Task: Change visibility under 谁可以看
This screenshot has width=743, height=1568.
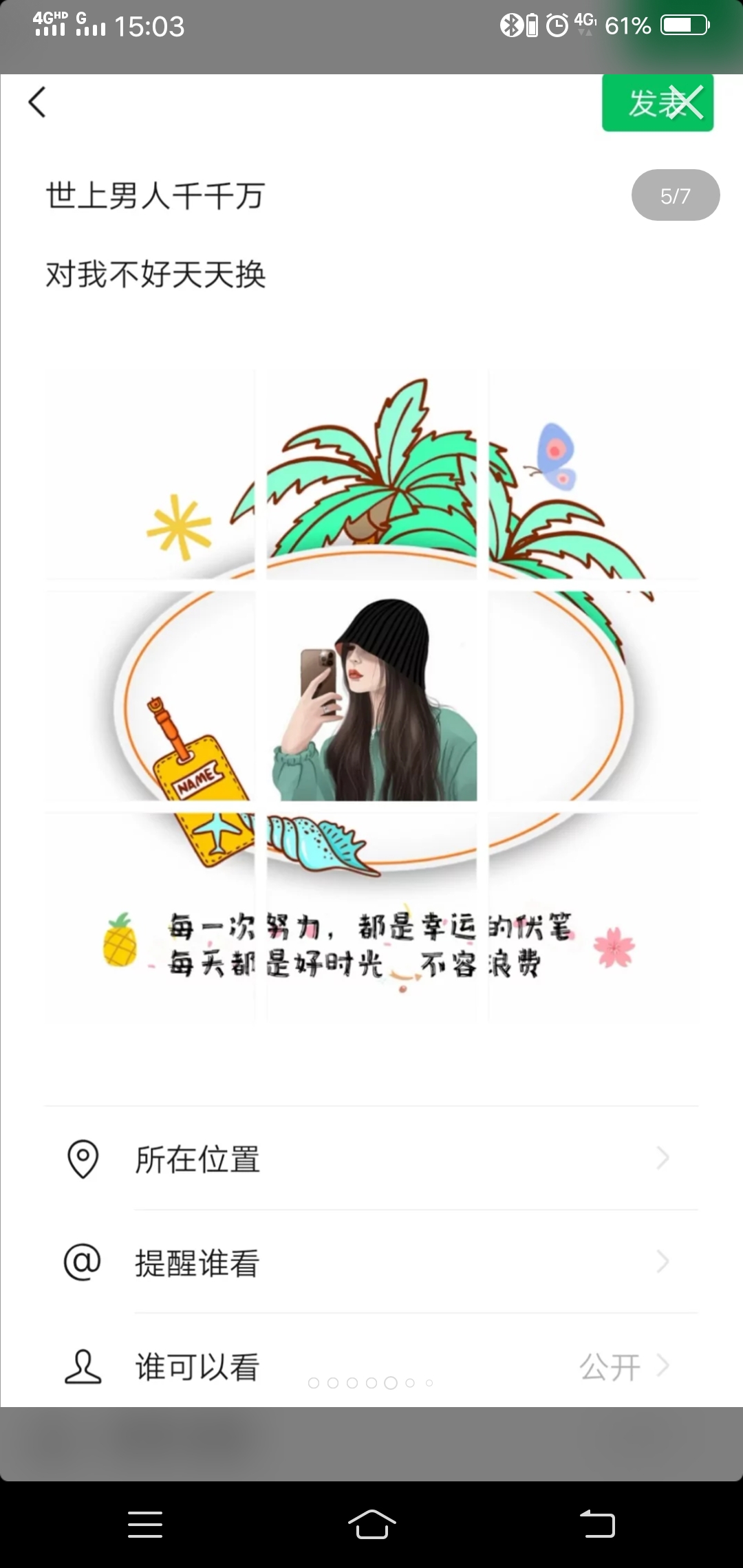Action: (x=371, y=1366)
